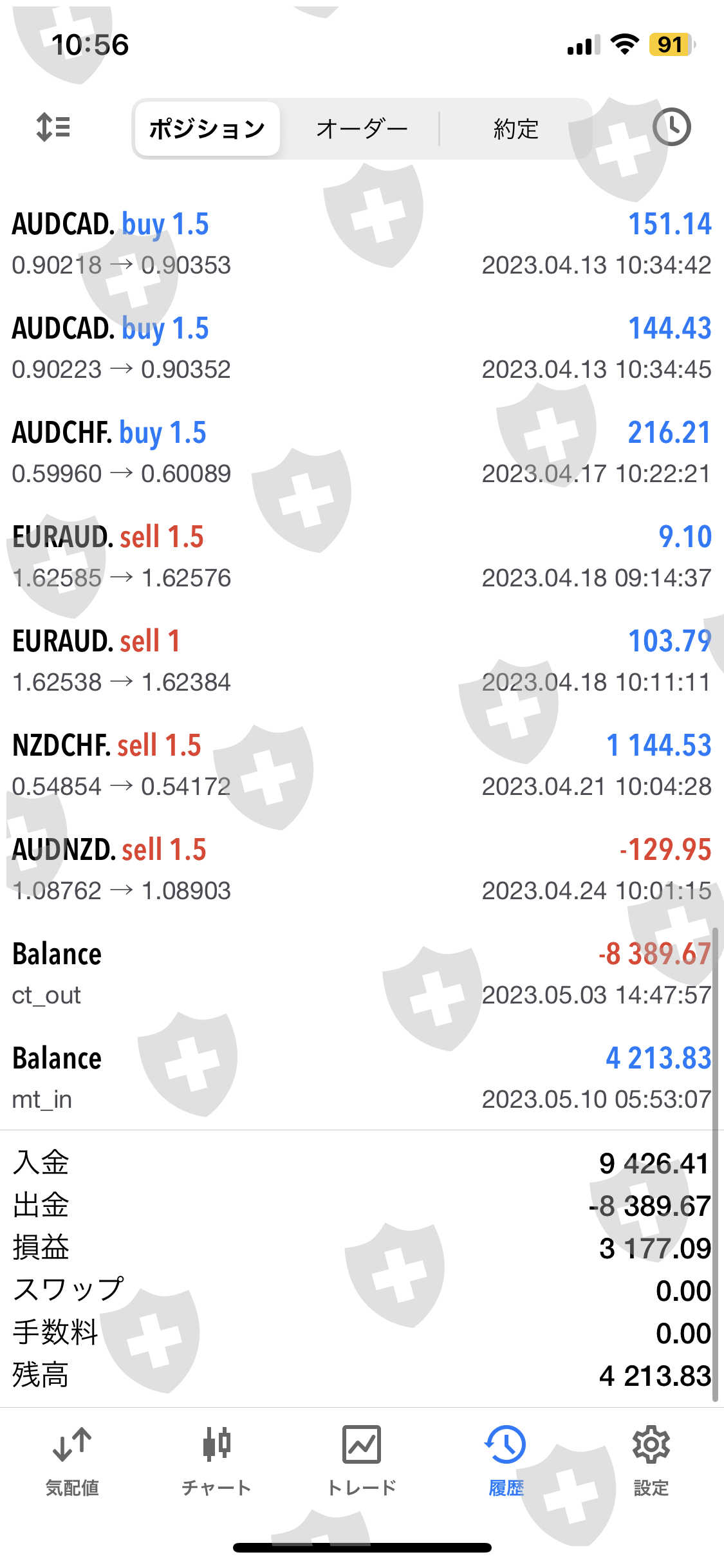The width and height of the screenshot is (724, 1568).
Task: Switch to the 約定 segment
Action: point(515,129)
